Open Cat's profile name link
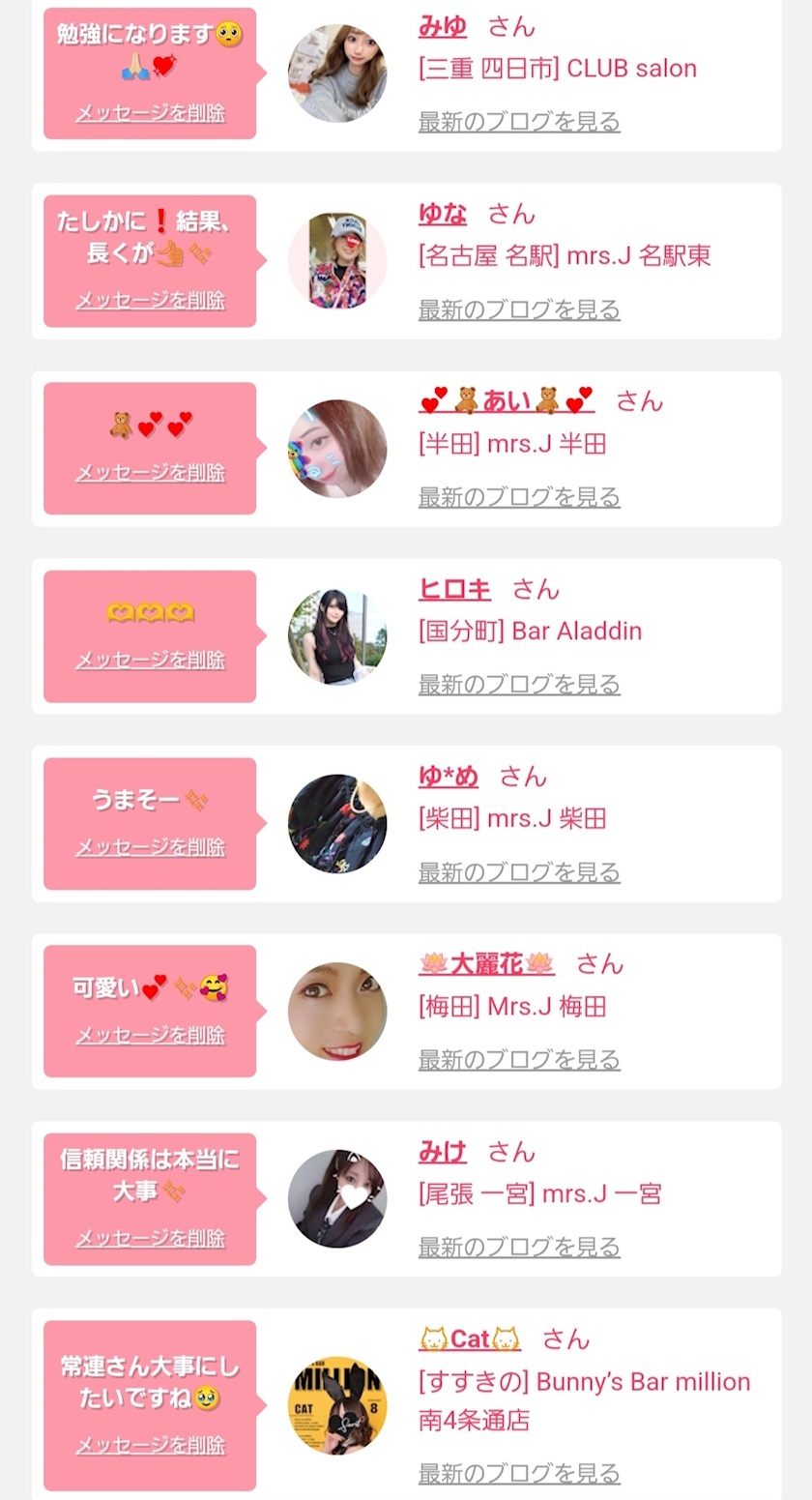Image resolution: width=812 pixels, height=1500 pixels. click(470, 1338)
